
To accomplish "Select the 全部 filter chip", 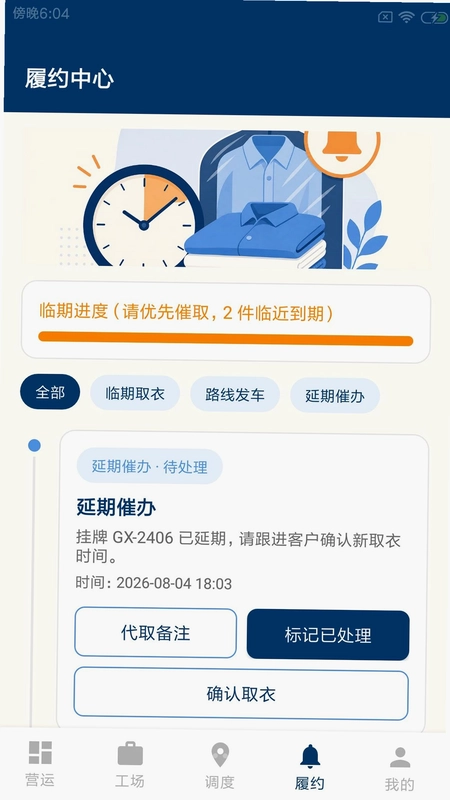I will click(50, 392).
